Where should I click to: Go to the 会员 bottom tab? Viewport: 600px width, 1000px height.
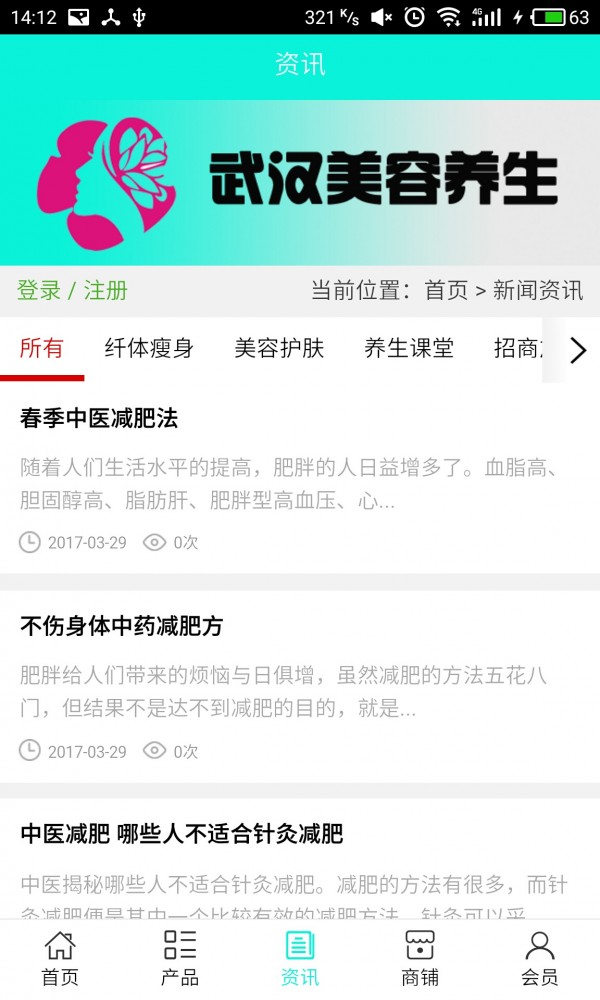coord(540,958)
